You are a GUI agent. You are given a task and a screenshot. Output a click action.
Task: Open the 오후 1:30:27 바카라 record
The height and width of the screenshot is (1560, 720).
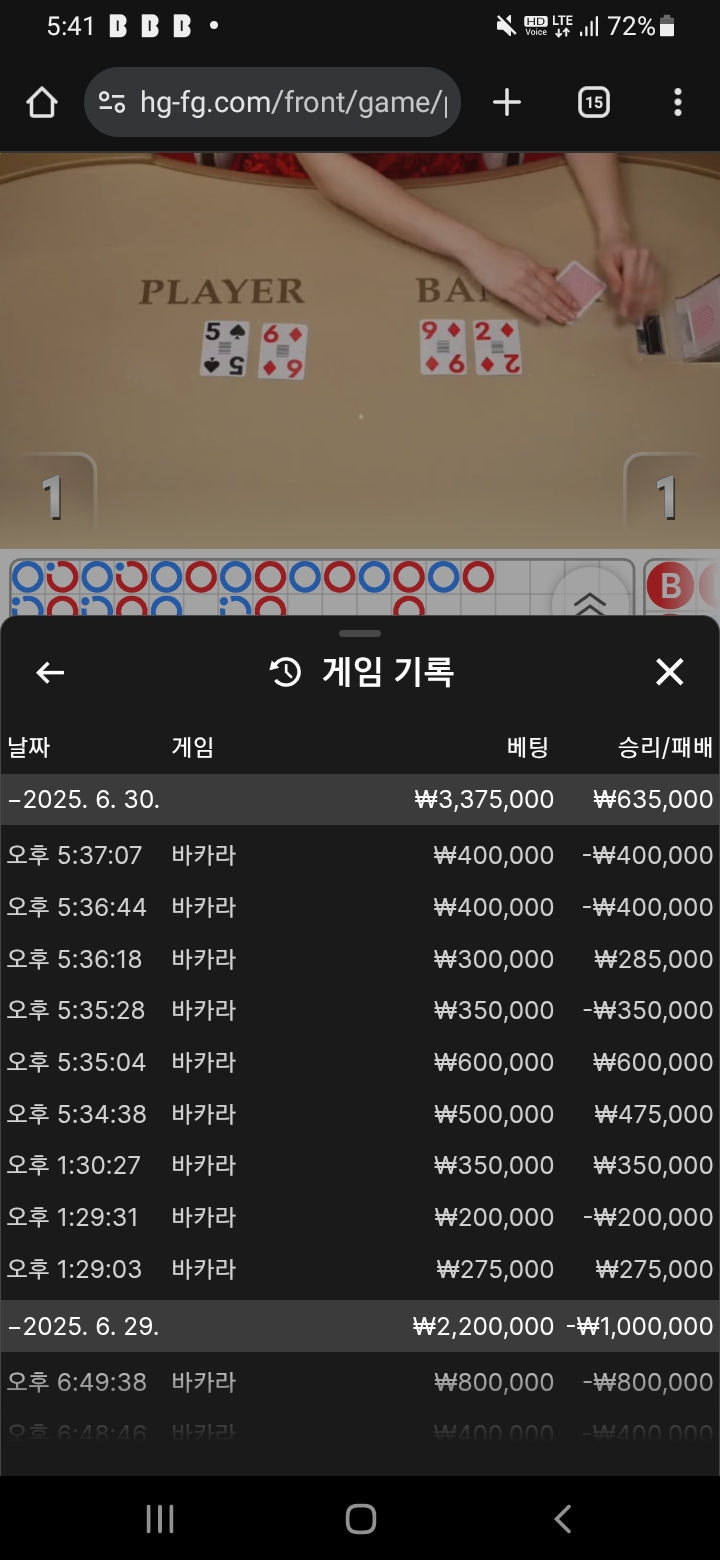point(360,1165)
